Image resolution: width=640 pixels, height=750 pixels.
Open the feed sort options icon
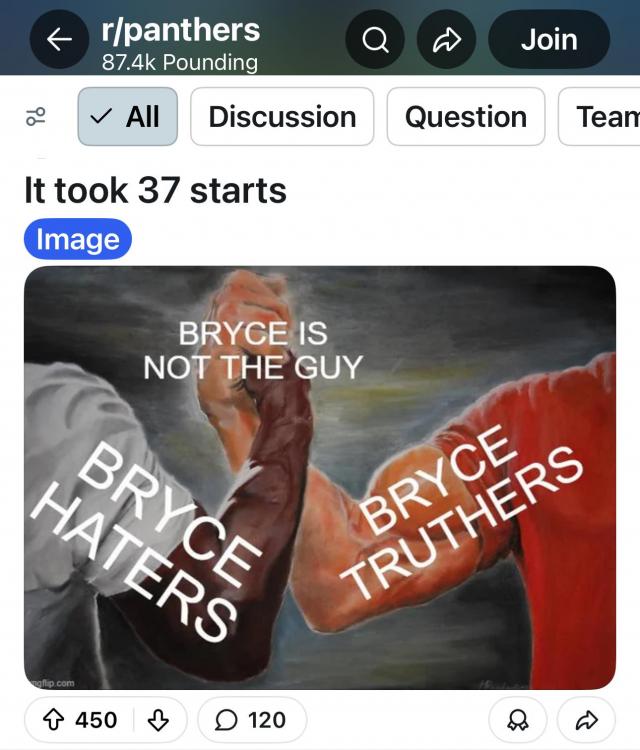(36, 117)
